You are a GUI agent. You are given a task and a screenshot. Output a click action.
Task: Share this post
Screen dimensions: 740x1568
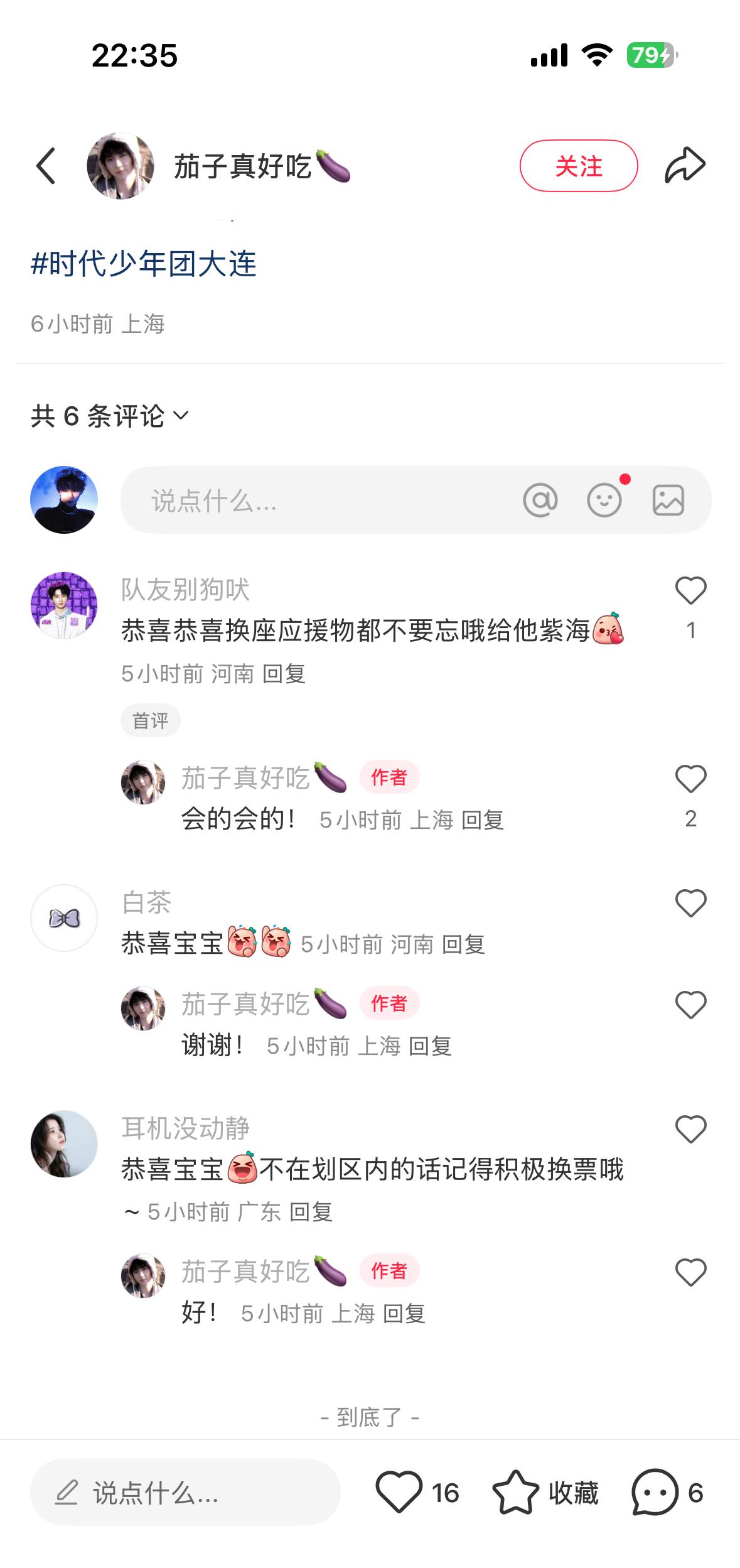tap(685, 166)
